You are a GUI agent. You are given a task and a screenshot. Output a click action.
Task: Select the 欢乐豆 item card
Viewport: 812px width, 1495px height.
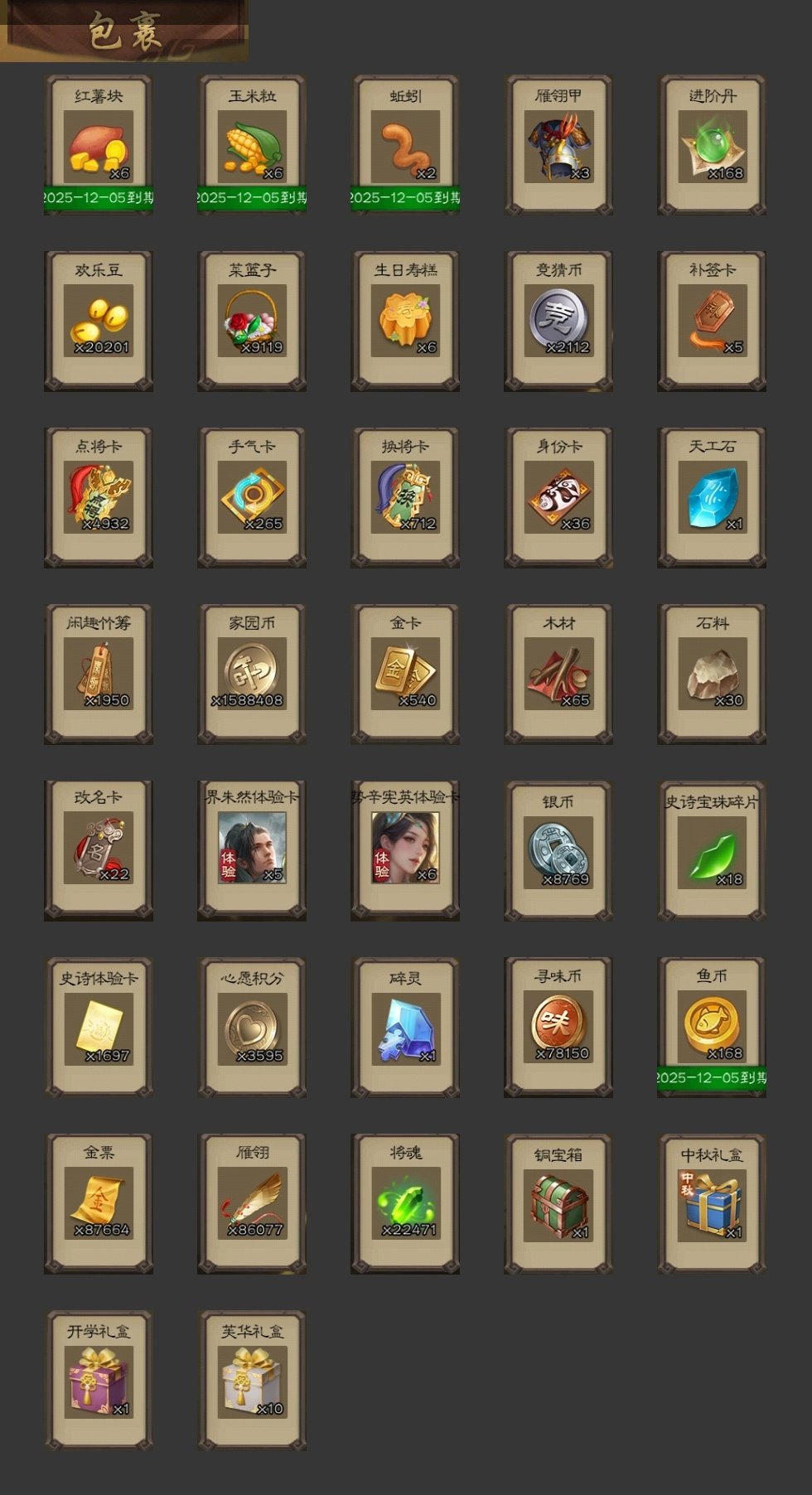tap(98, 322)
